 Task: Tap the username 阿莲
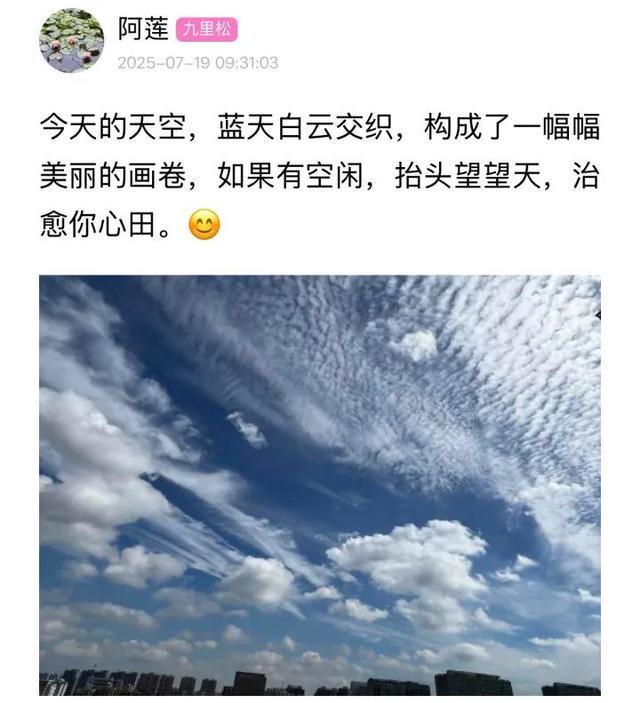pyautogui.click(x=143, y=28)
